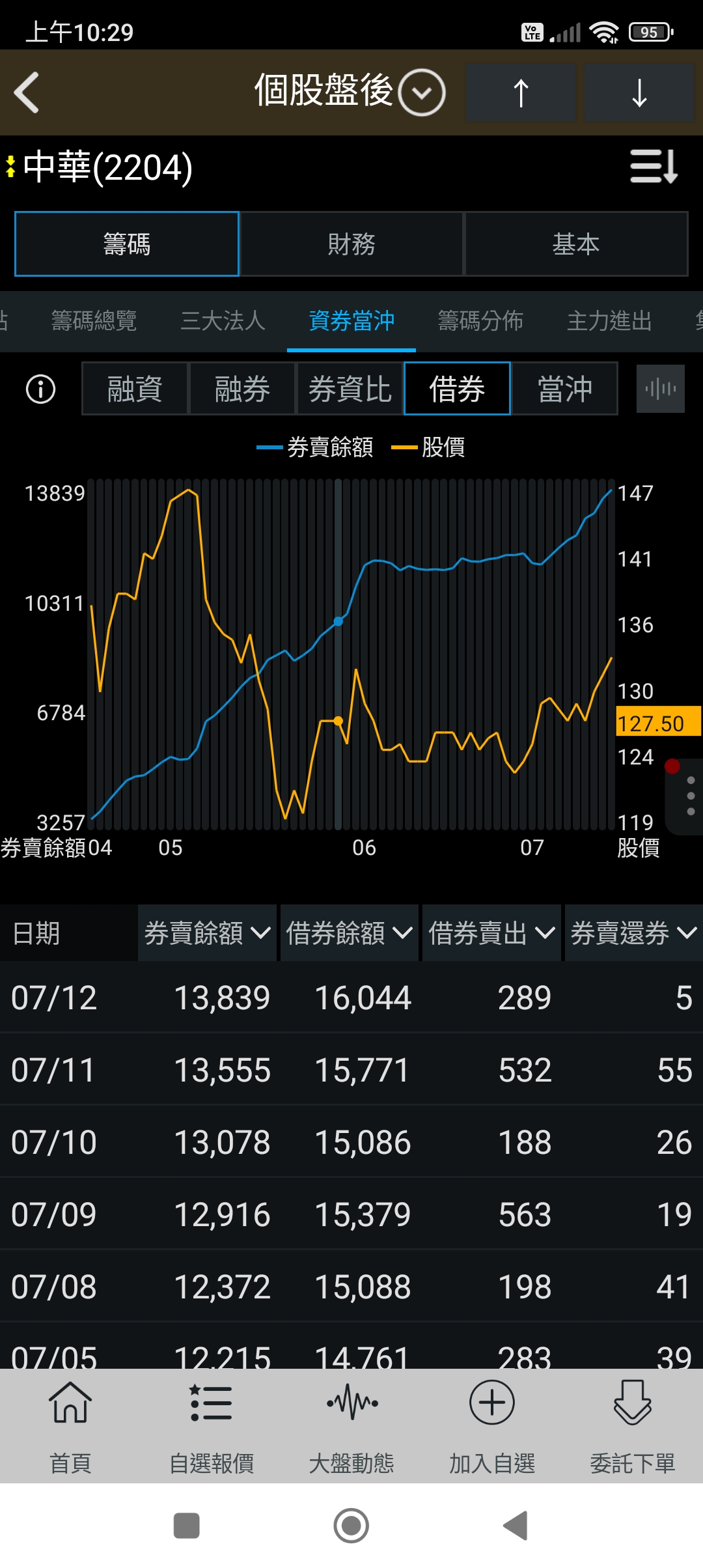Open the 籌碼分佈 sub-tab
Screen dimensions: 703x1568
[x=480, y=320]
